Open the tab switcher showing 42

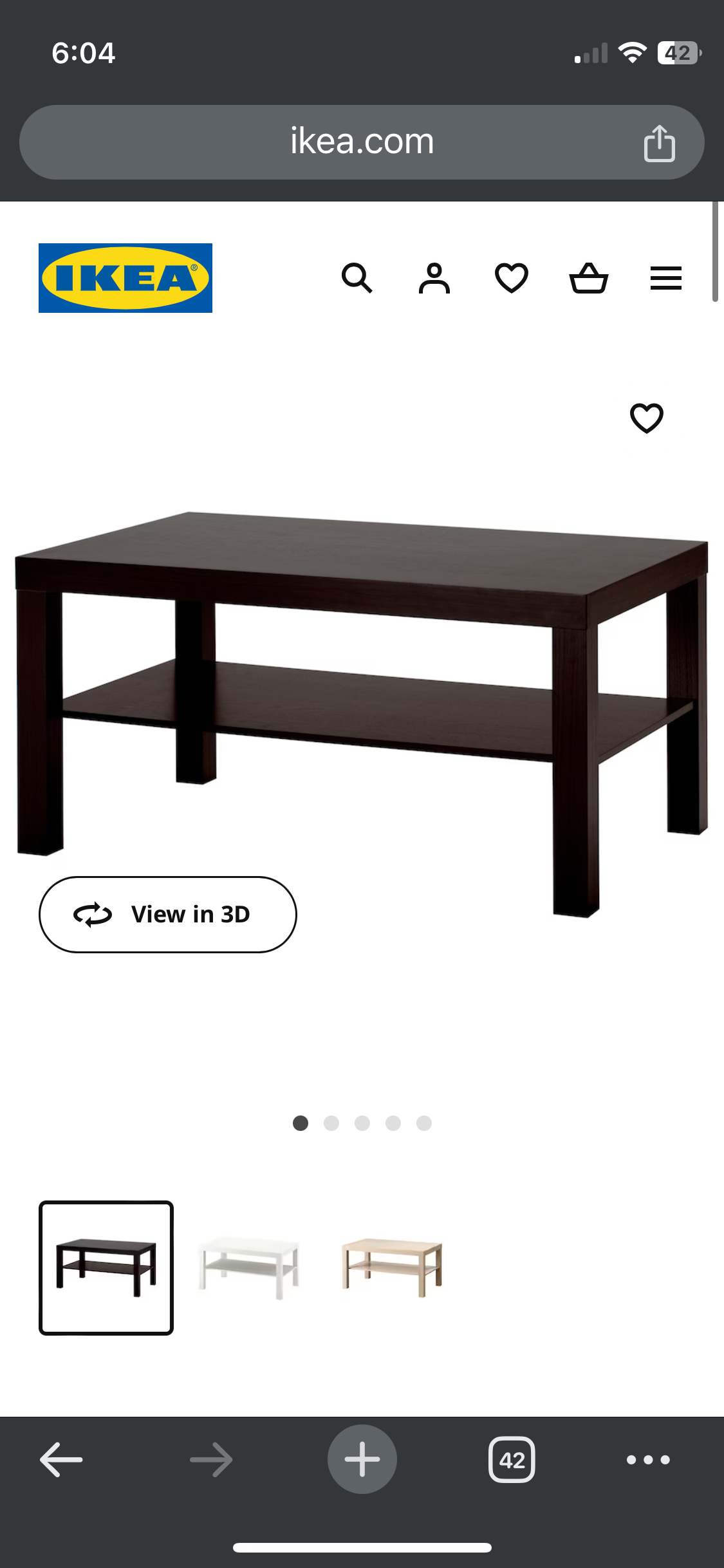pos(512,1459)
